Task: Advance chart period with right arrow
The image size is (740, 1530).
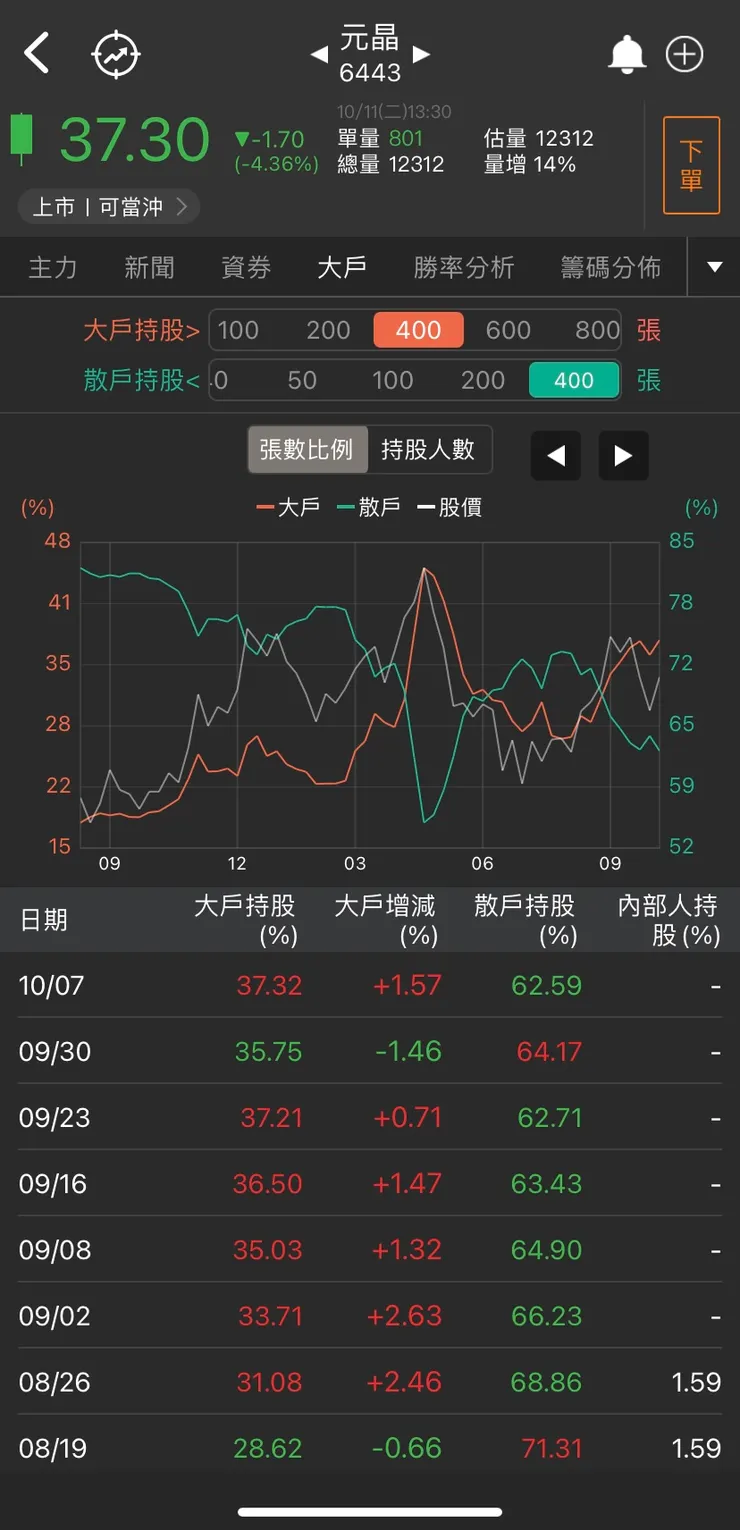Action: (x=623, y=455)
